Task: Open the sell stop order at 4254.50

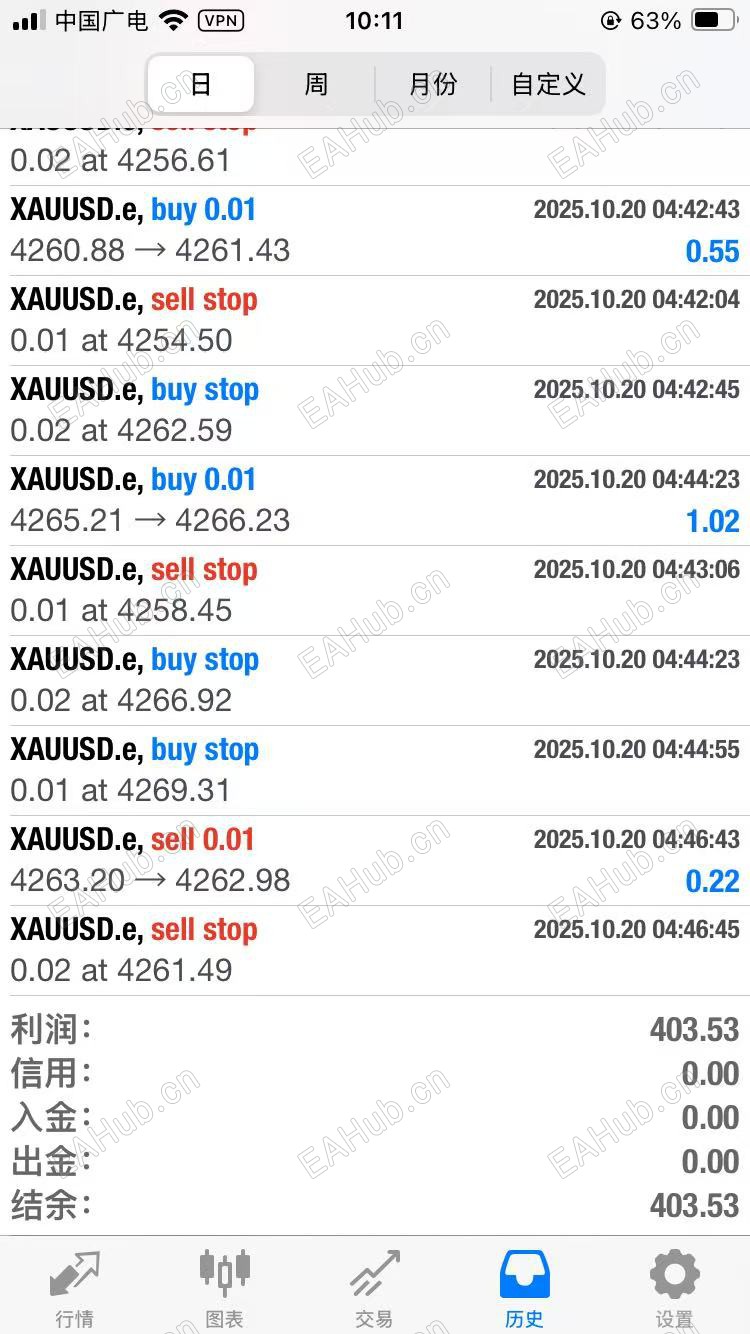Action: [375, 321]
